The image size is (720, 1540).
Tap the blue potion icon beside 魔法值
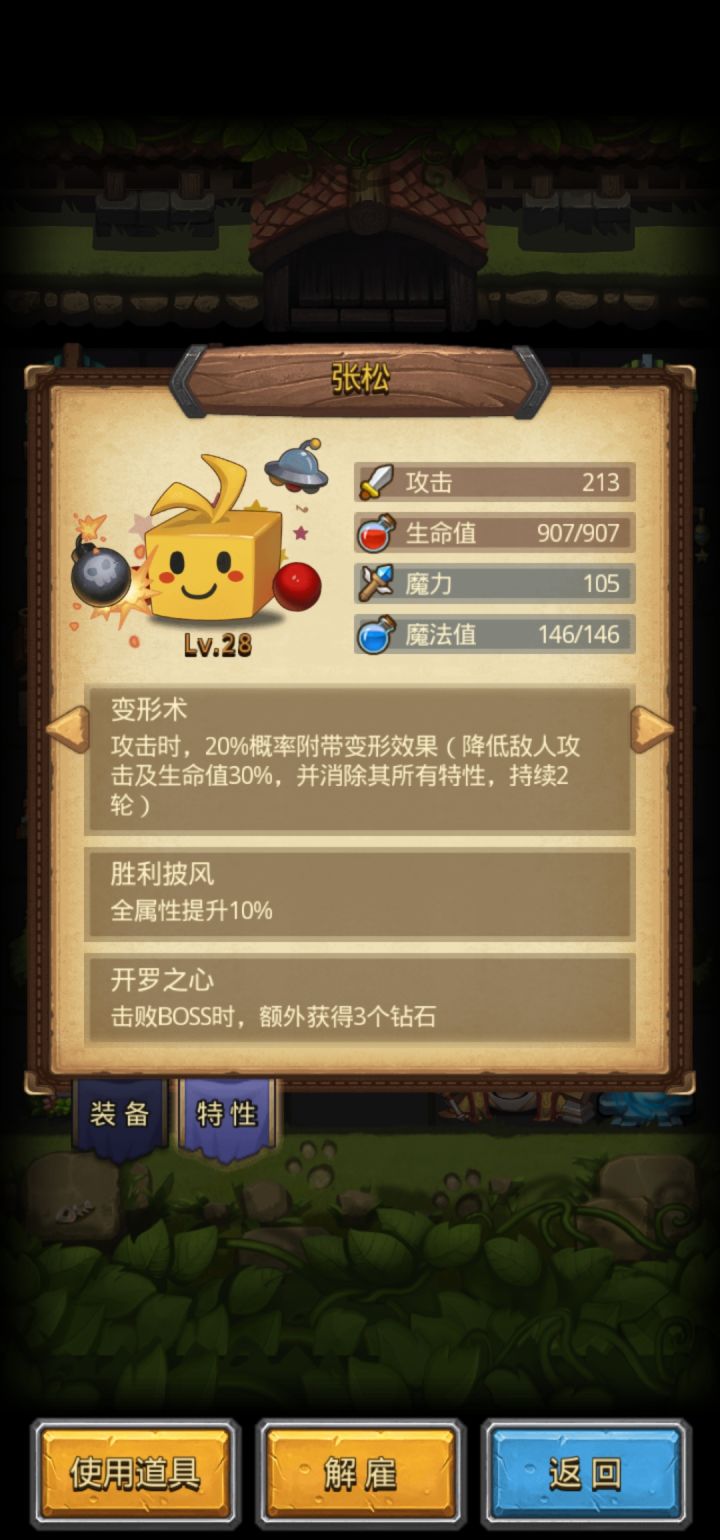374,634
